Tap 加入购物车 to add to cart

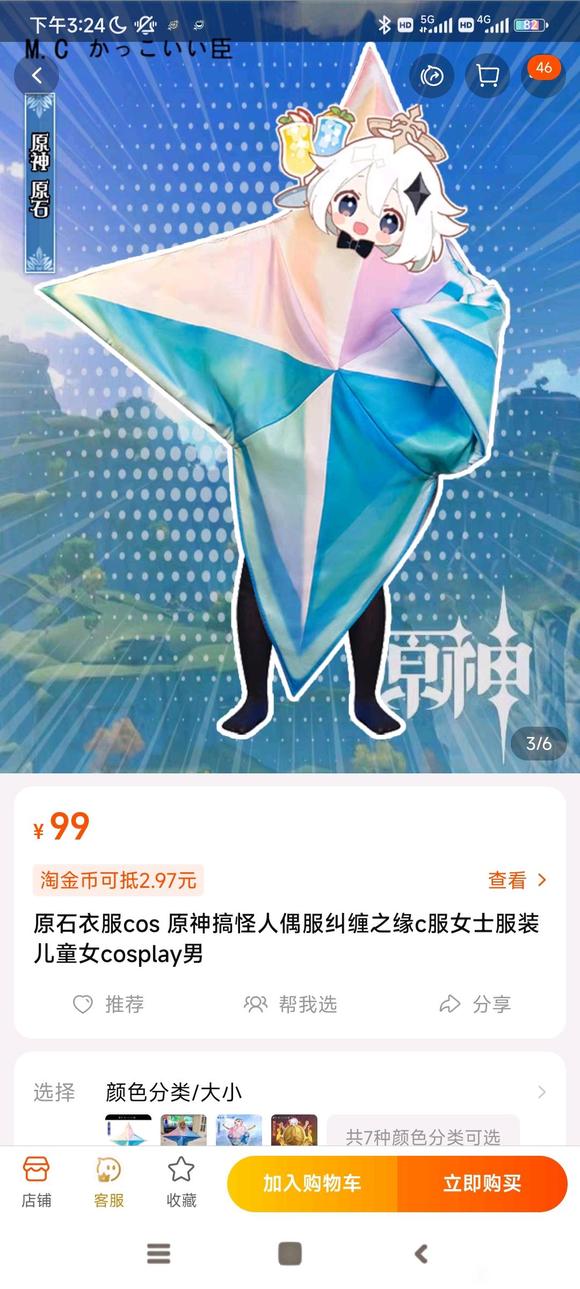click(x=312, y=1184)
